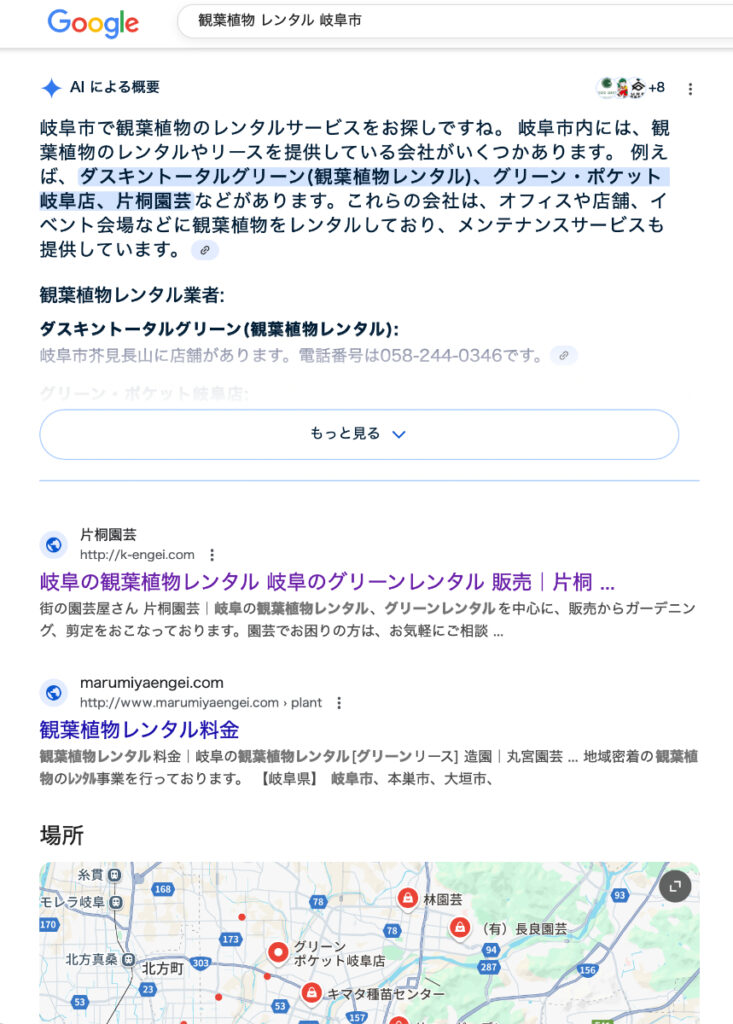Expand the map to full screen
733x1024 pixels.
click(x=675, y=886)
